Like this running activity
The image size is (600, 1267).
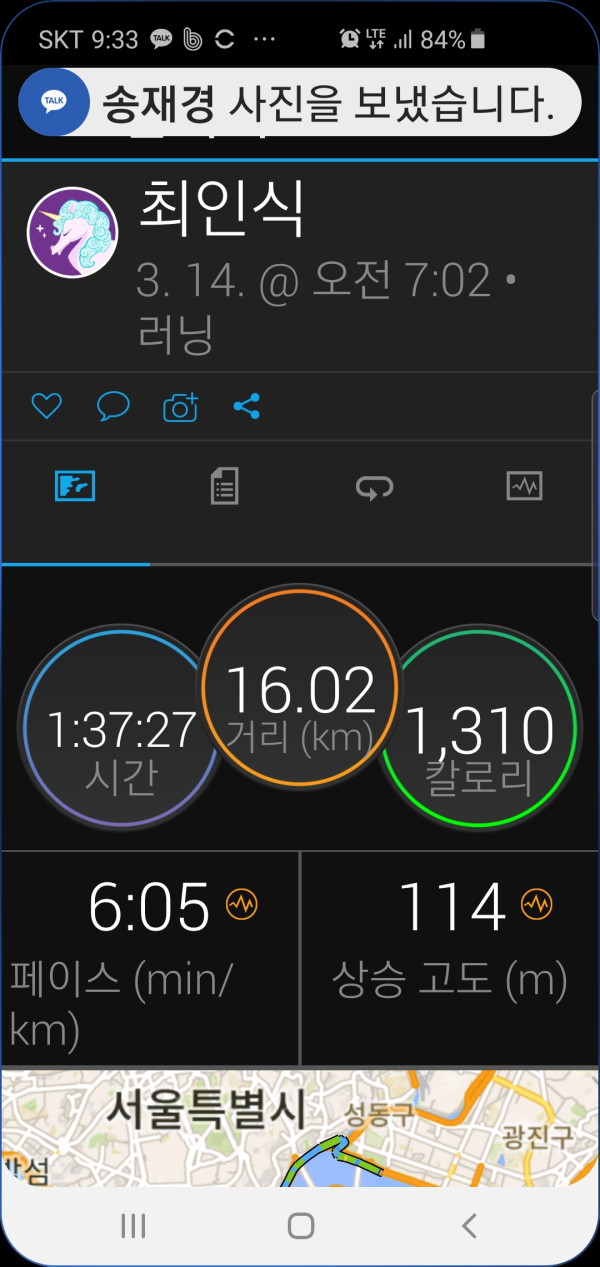point(46,406)
